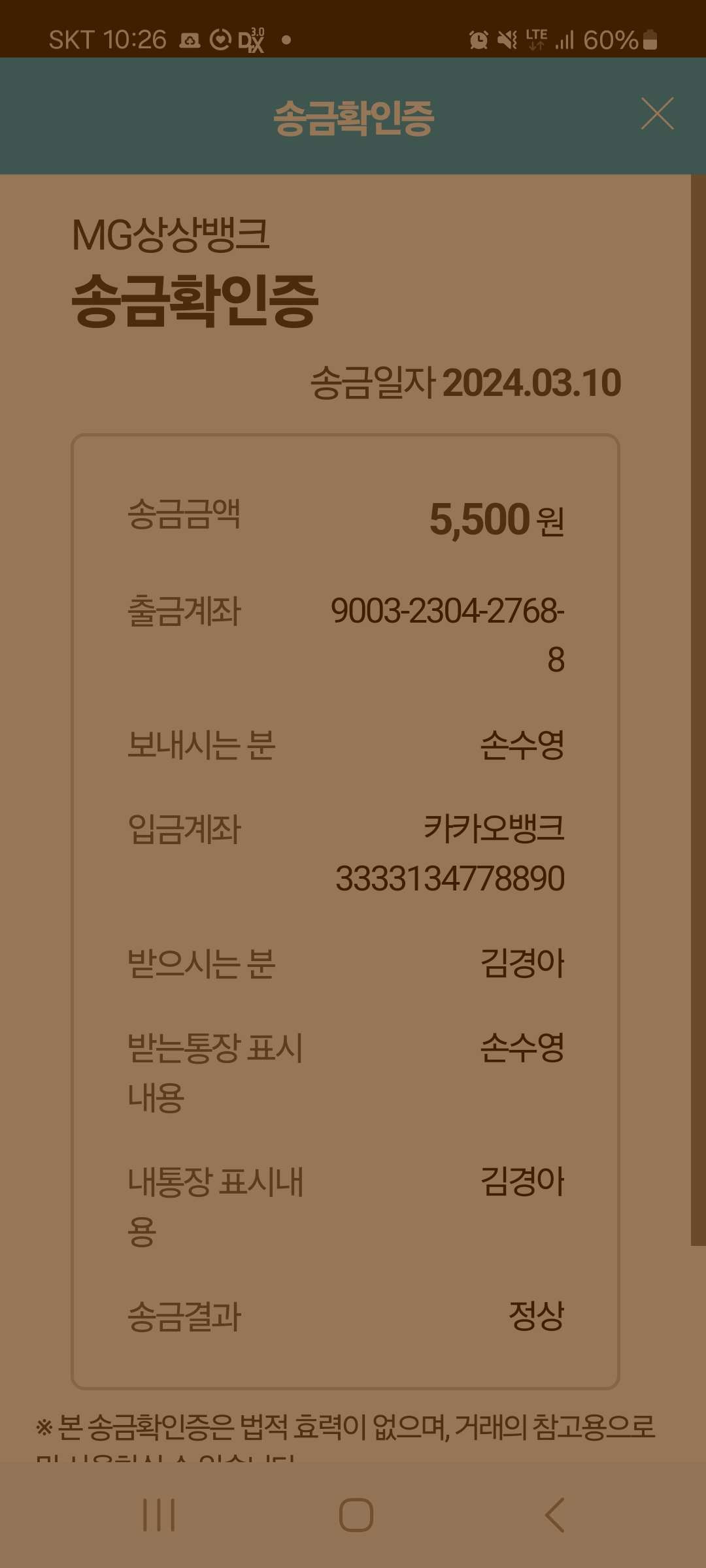Tap the system home button
The width and height of the screenshot is (706, 1568).
[356, 1515]
